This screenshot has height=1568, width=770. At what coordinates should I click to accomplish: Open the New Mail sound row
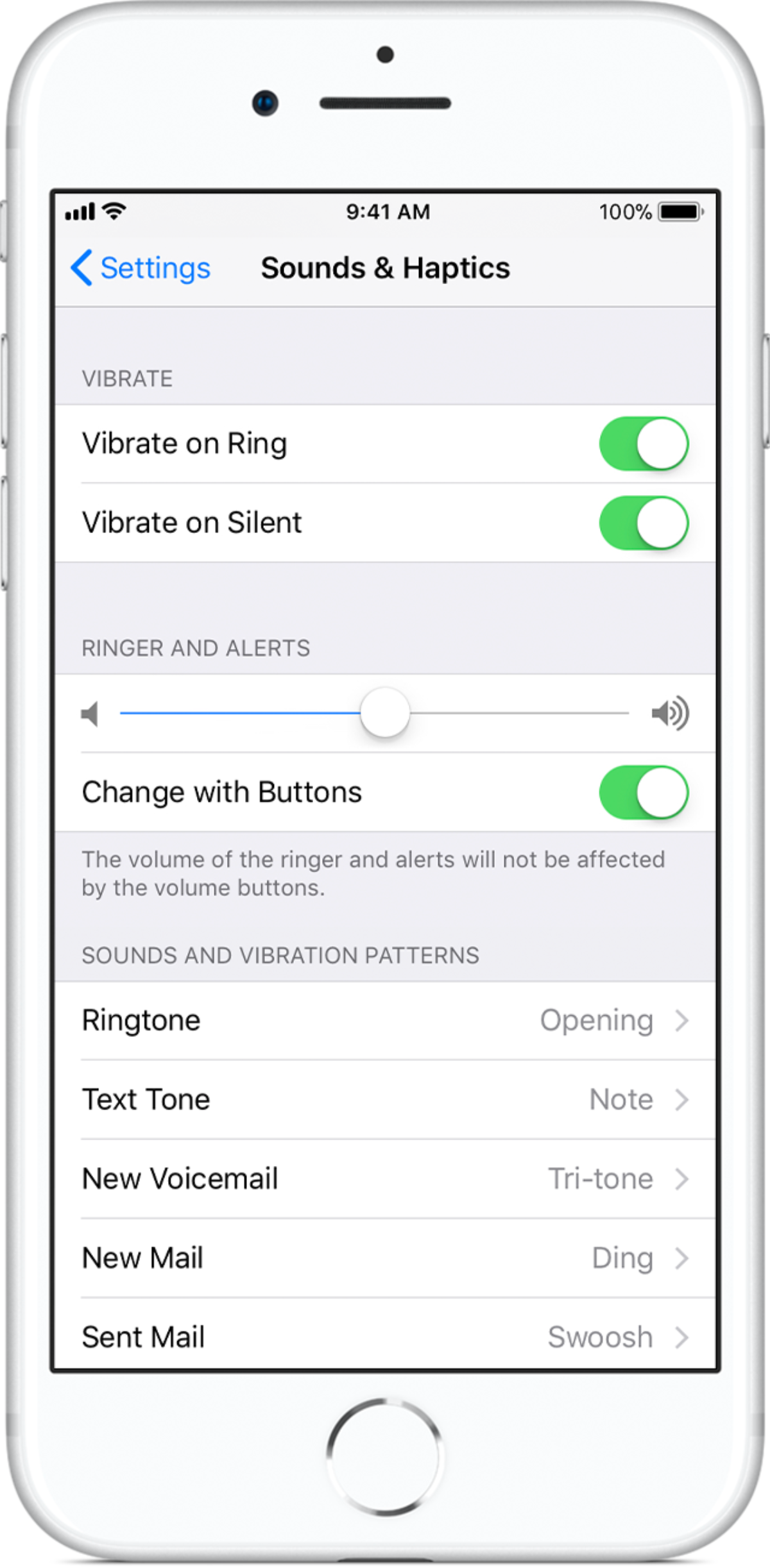(x=385, y=1258)
